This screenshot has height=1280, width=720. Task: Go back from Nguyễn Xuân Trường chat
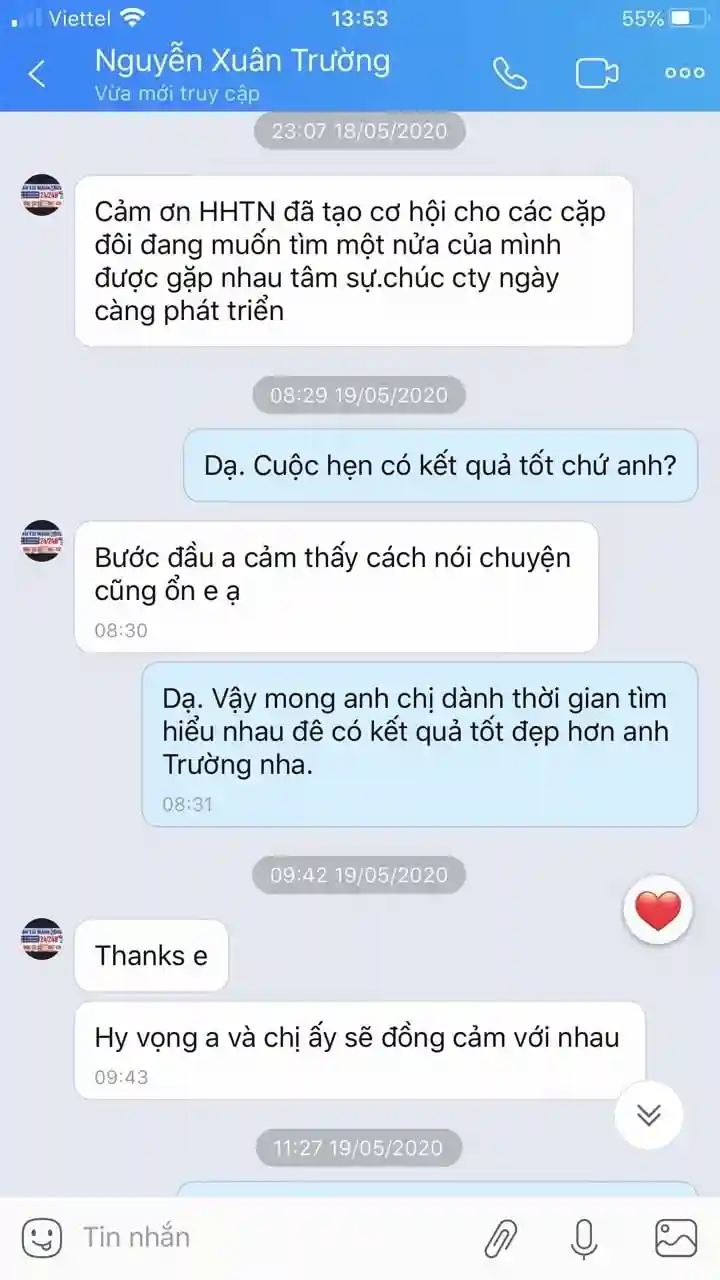pos(37,74)
